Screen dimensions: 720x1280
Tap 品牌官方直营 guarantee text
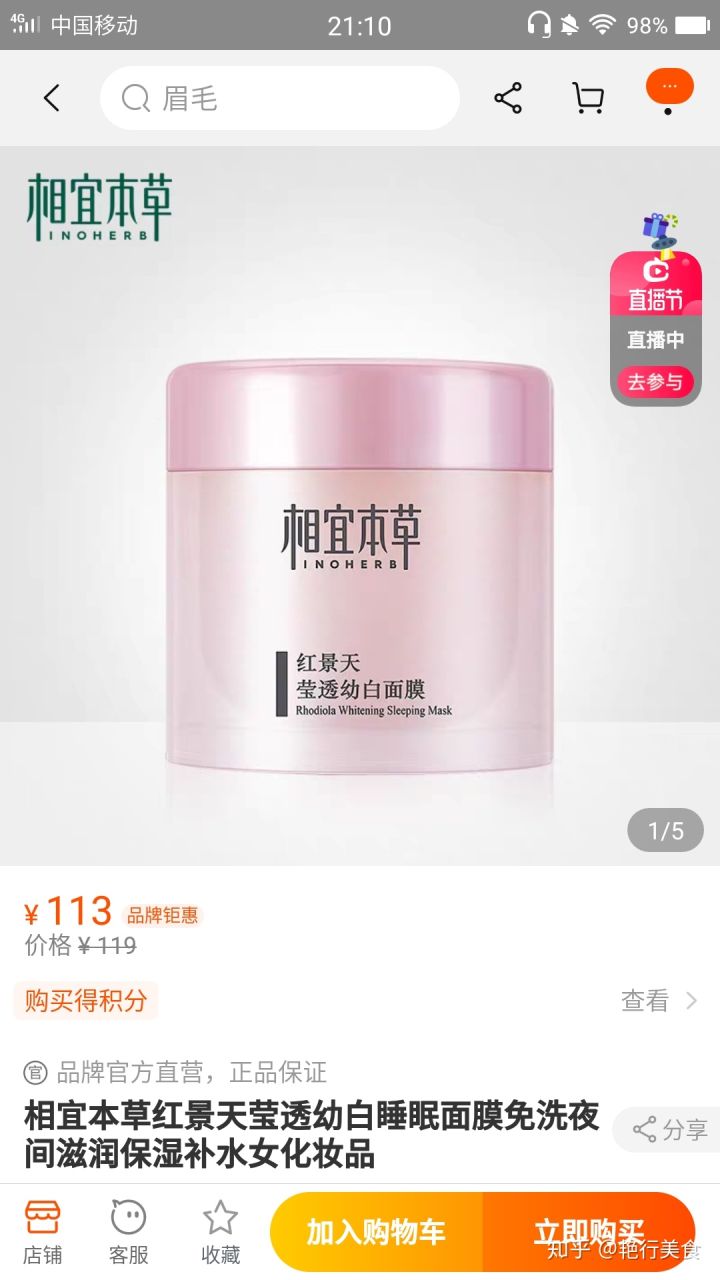point(170,1073)
